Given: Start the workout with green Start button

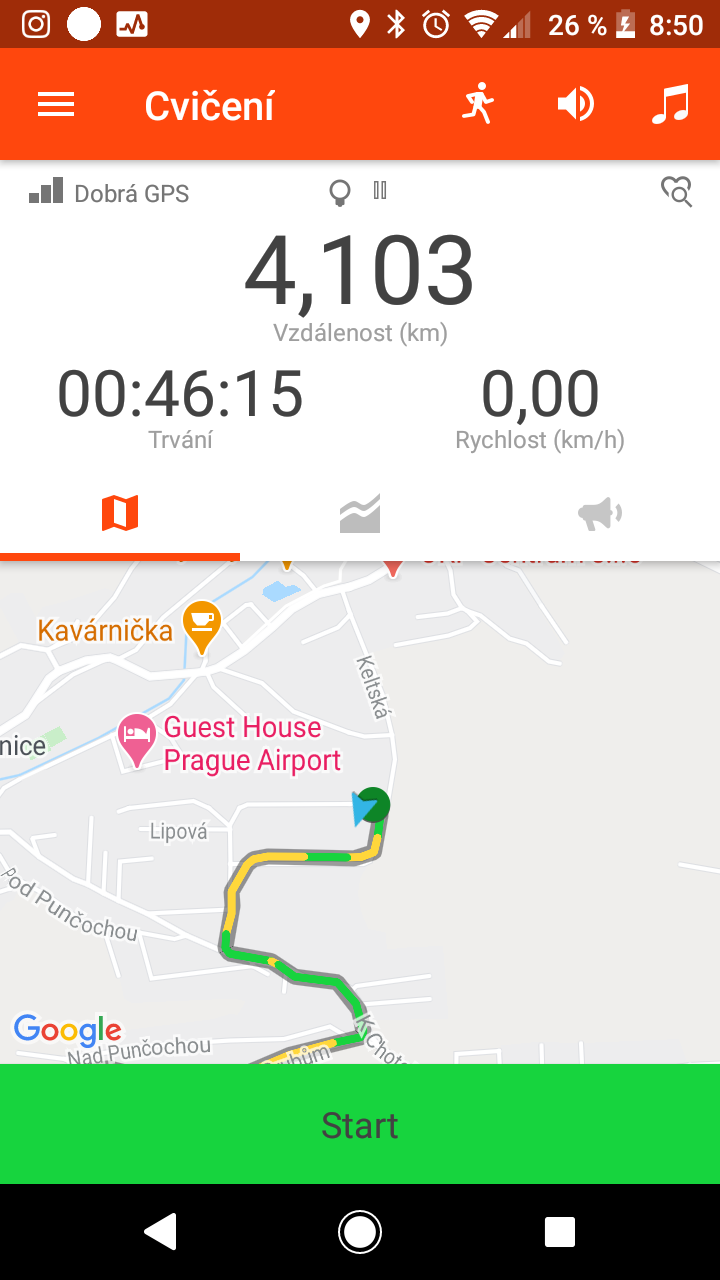Looking at the screenshot, I should point(360,1124).
